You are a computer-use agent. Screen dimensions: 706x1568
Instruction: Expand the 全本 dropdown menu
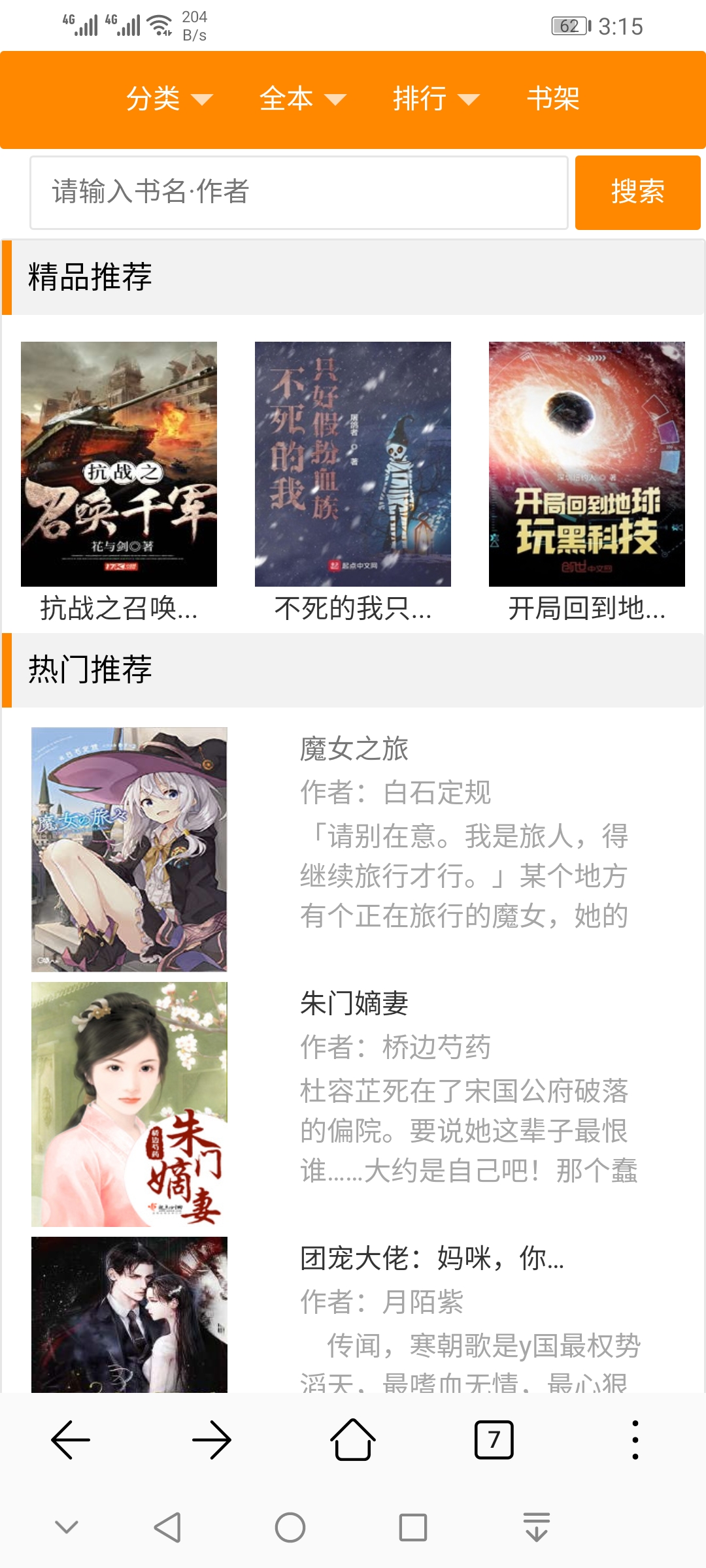coord(302,99)
